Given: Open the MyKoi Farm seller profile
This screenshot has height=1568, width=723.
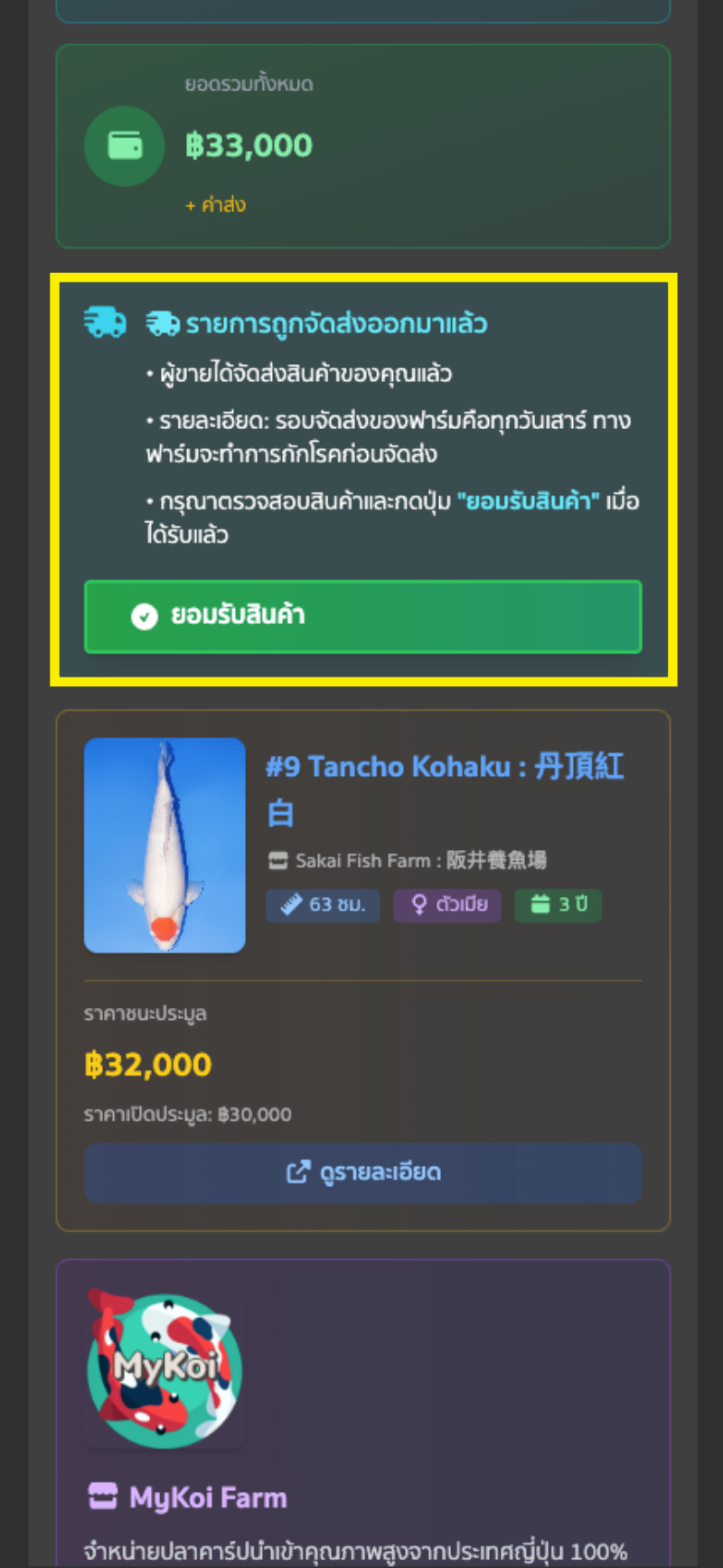Looking at the screenshot, I should tap(208, 1498).
